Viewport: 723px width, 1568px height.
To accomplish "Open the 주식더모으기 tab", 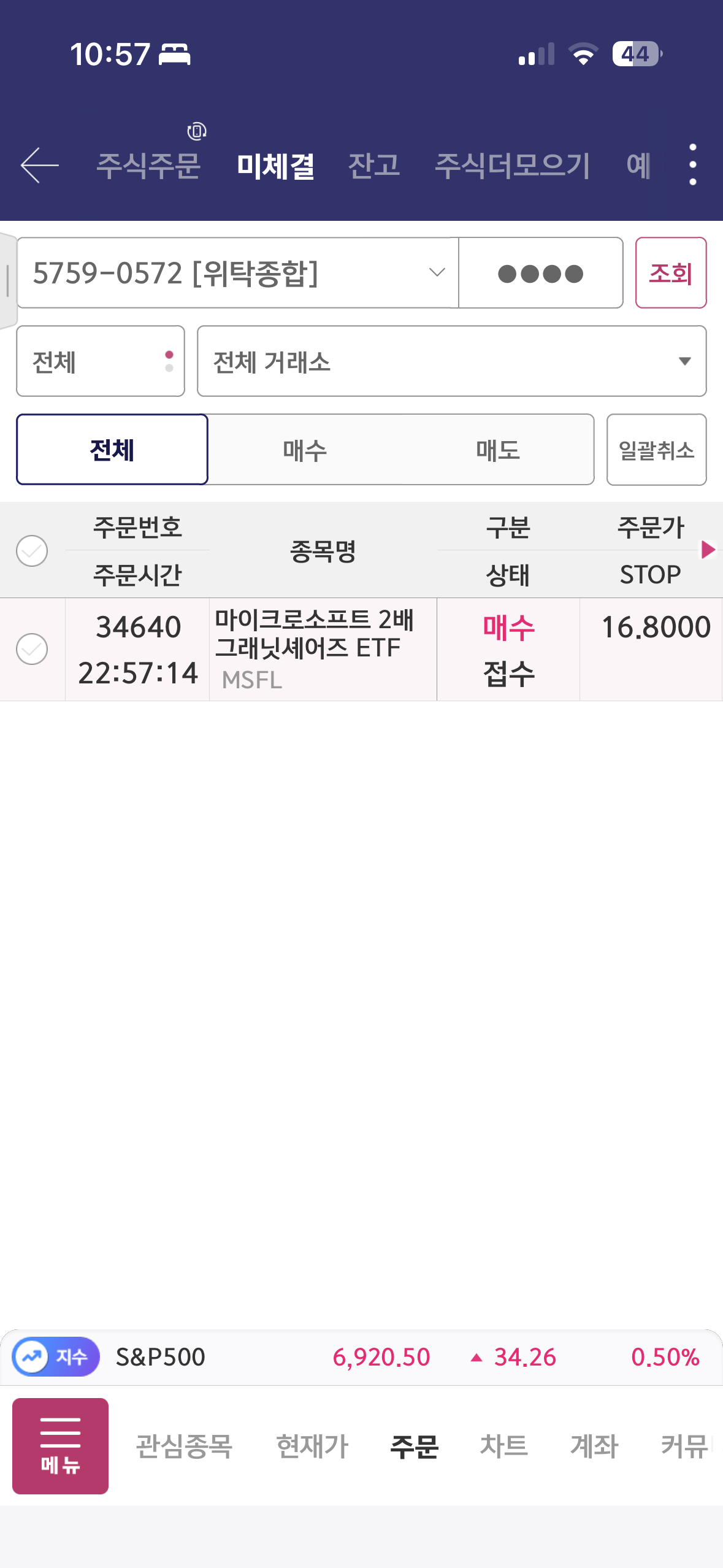I will click(513, 165).
